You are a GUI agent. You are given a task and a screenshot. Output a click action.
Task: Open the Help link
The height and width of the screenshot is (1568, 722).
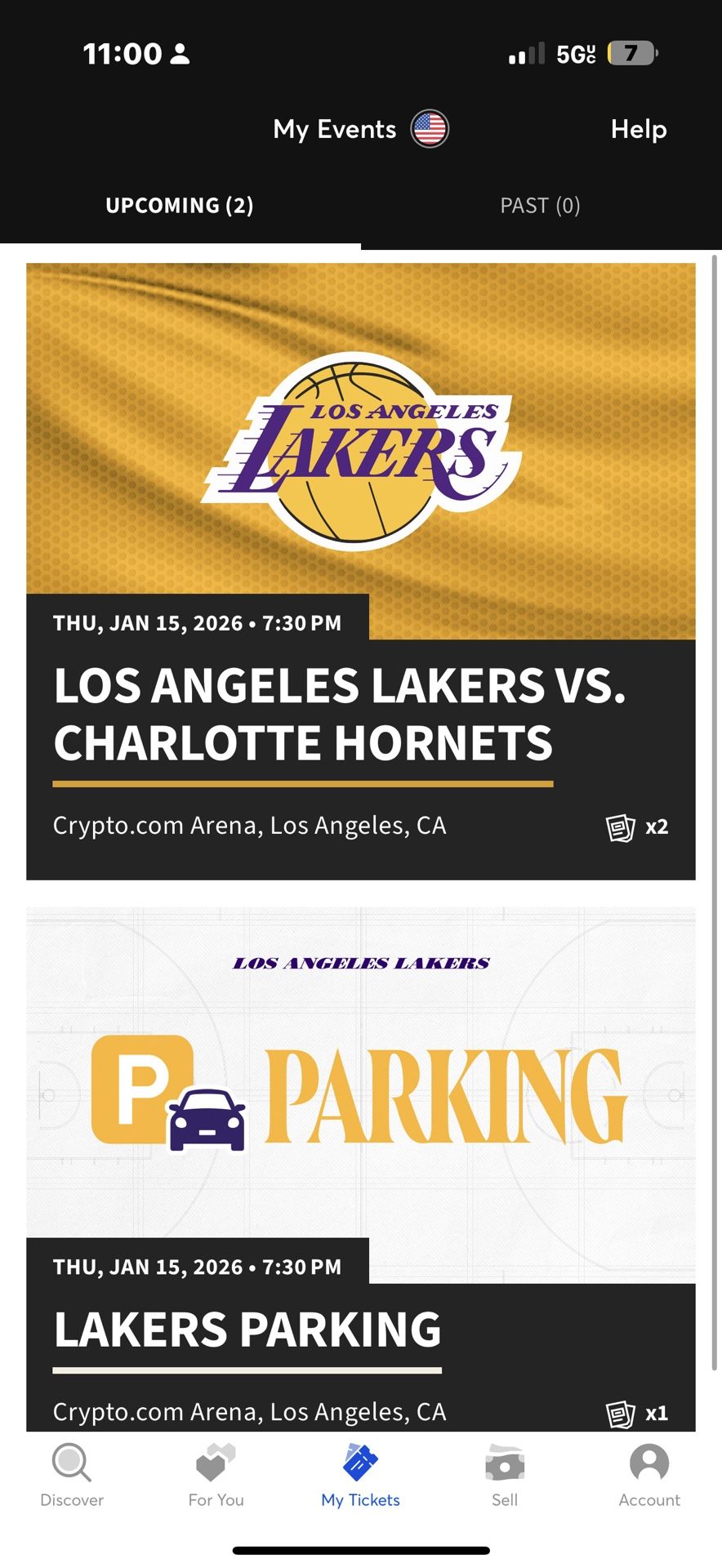[x=638, y=129]
